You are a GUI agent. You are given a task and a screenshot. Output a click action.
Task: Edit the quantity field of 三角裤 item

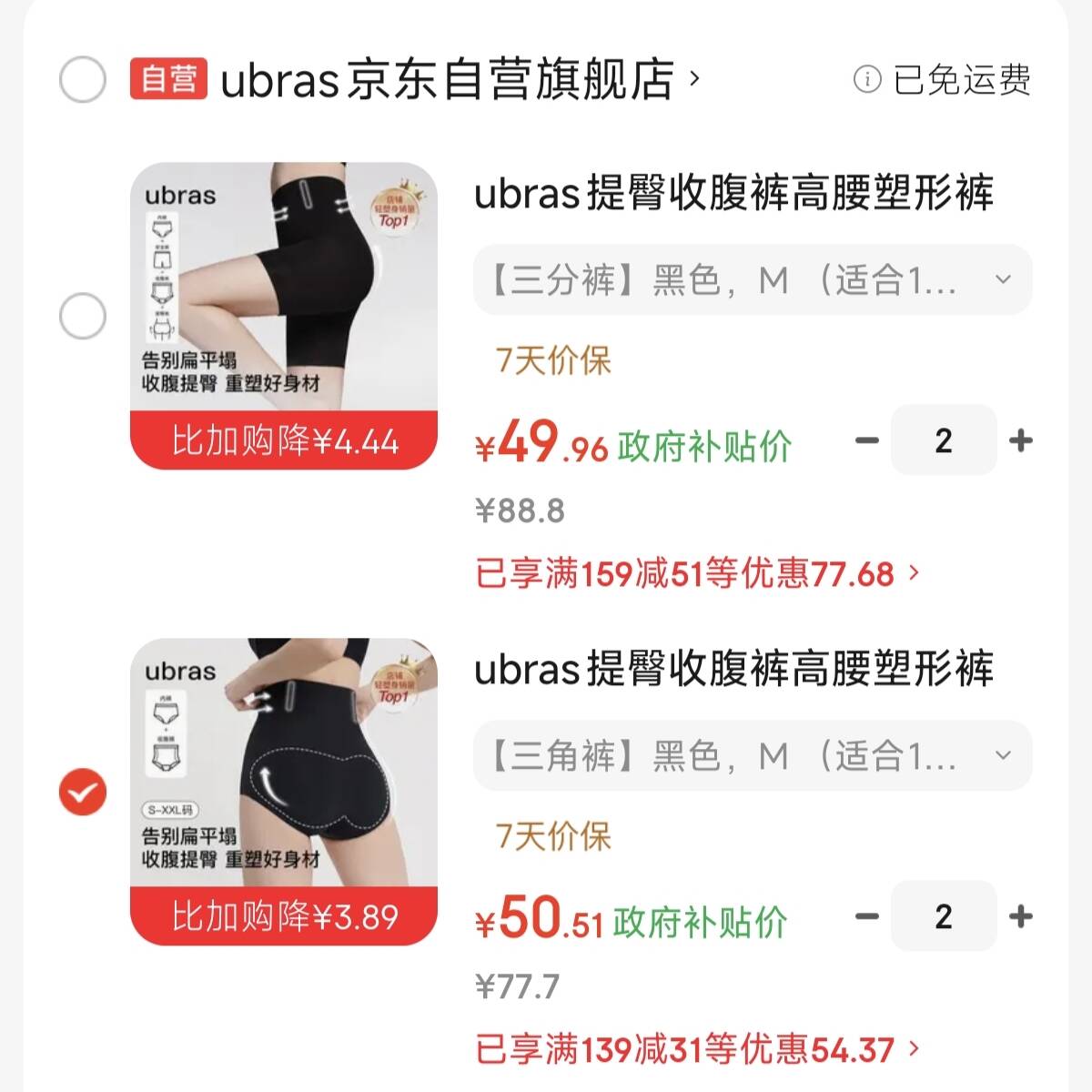[944, 916]
